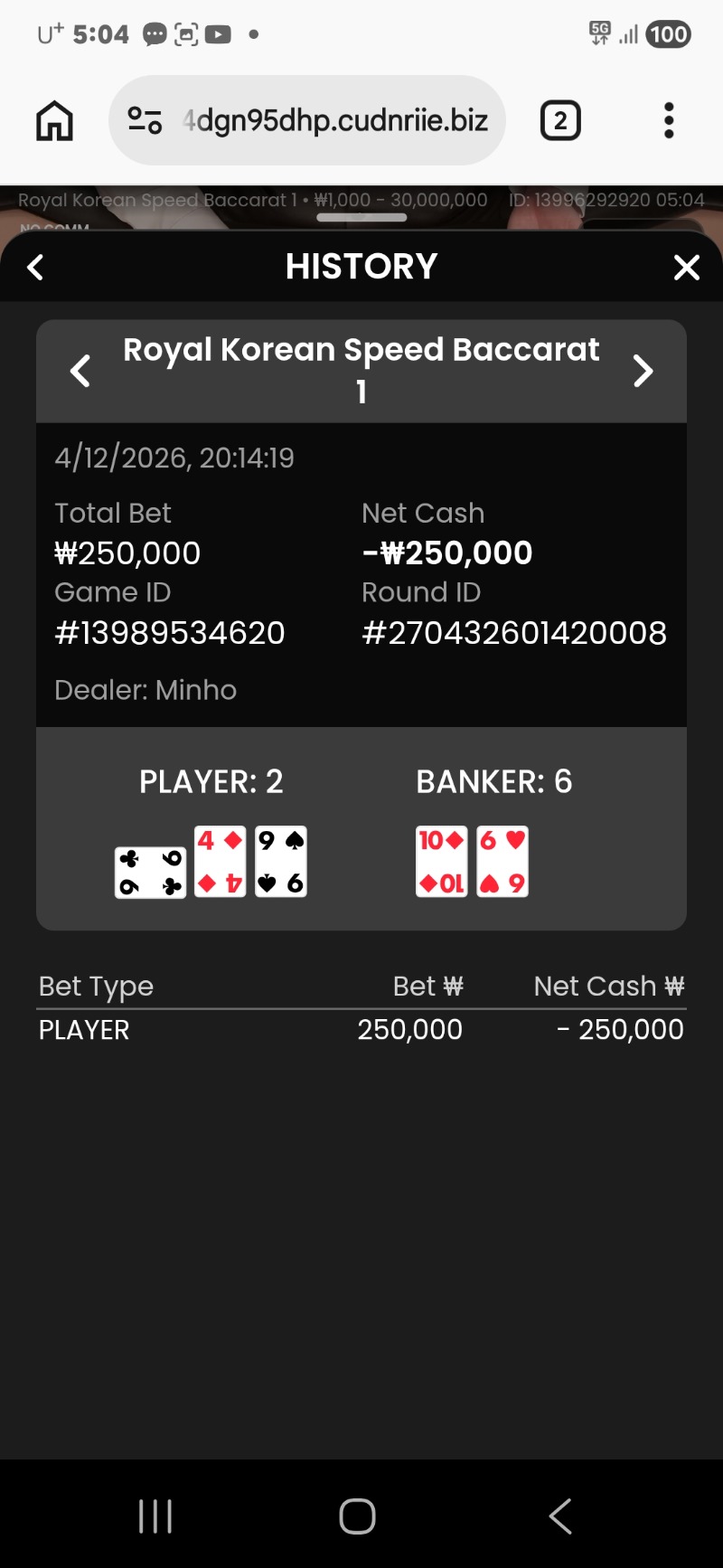Image resolution: width=723 pixels, height=1568 pixels.
Task: Open the browser tab switcher
Action: [560, 120]
